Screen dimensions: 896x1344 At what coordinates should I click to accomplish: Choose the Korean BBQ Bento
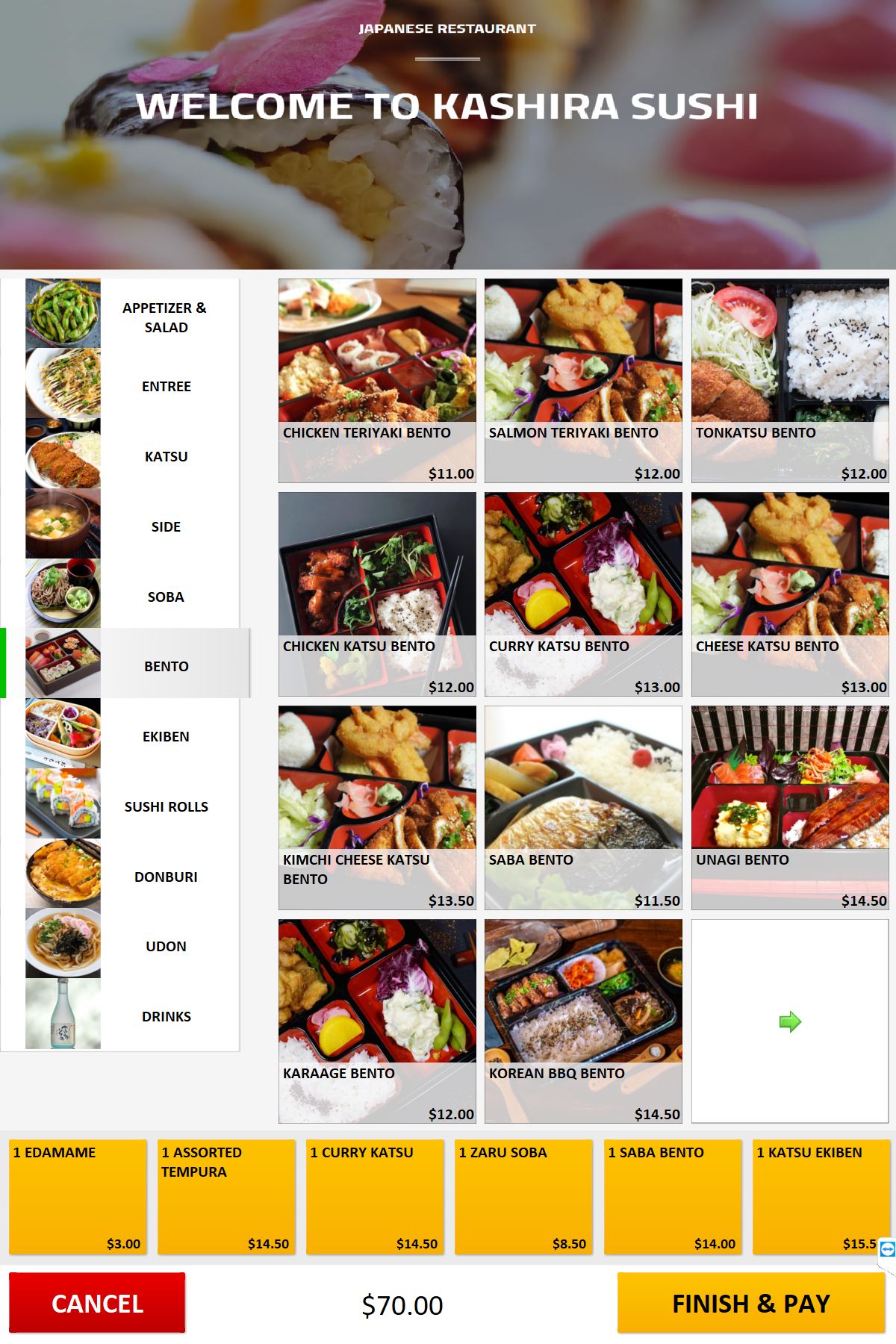[x=583, y=1021]
